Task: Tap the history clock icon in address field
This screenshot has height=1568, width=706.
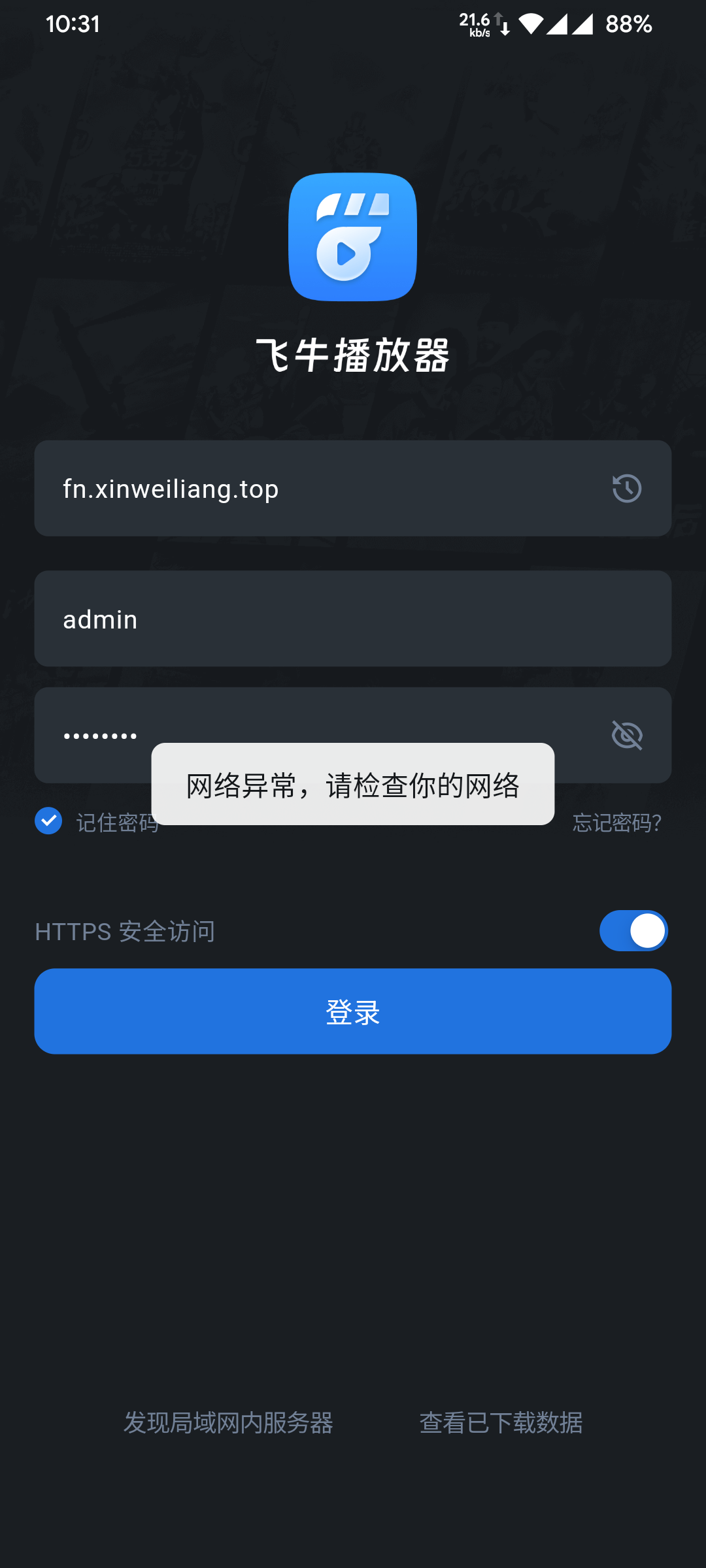Action: (x=626, y=488)
